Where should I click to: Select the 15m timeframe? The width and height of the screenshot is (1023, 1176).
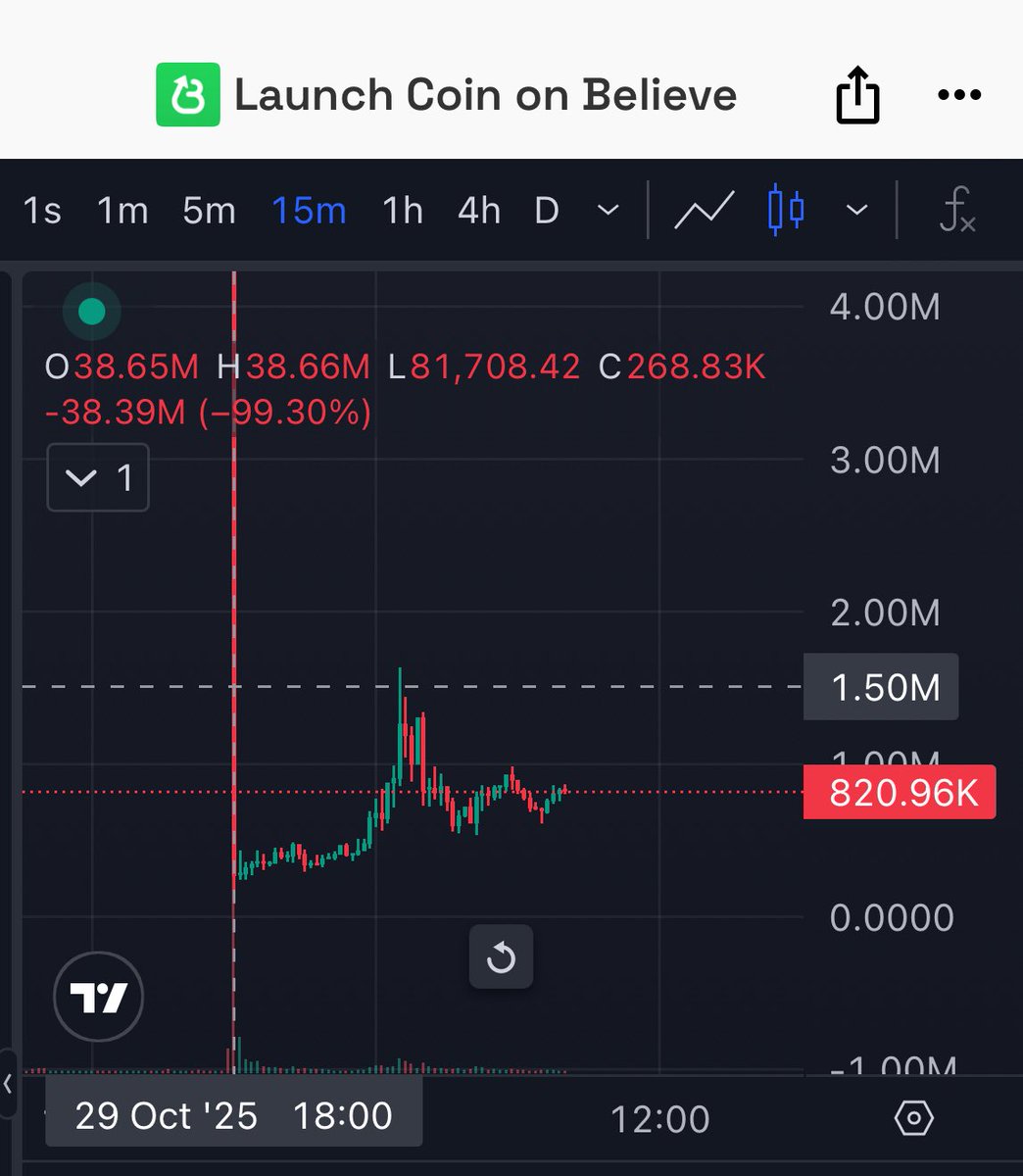pyautogui.click(x=309, y=210)
